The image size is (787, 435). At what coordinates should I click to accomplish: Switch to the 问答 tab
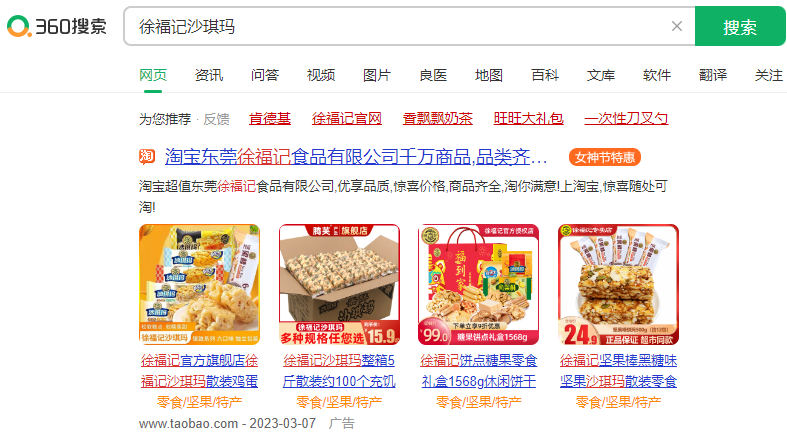265,75
